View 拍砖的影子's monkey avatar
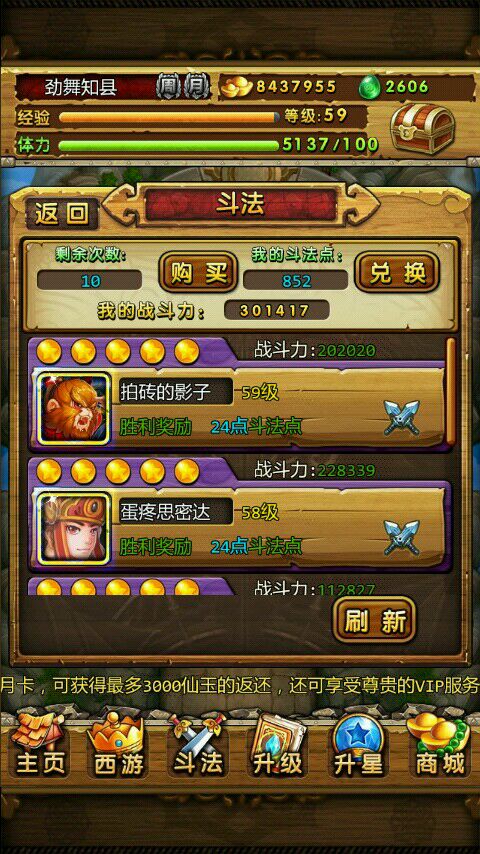This screenshot has width=480, height=854. (x=74, y=409)
